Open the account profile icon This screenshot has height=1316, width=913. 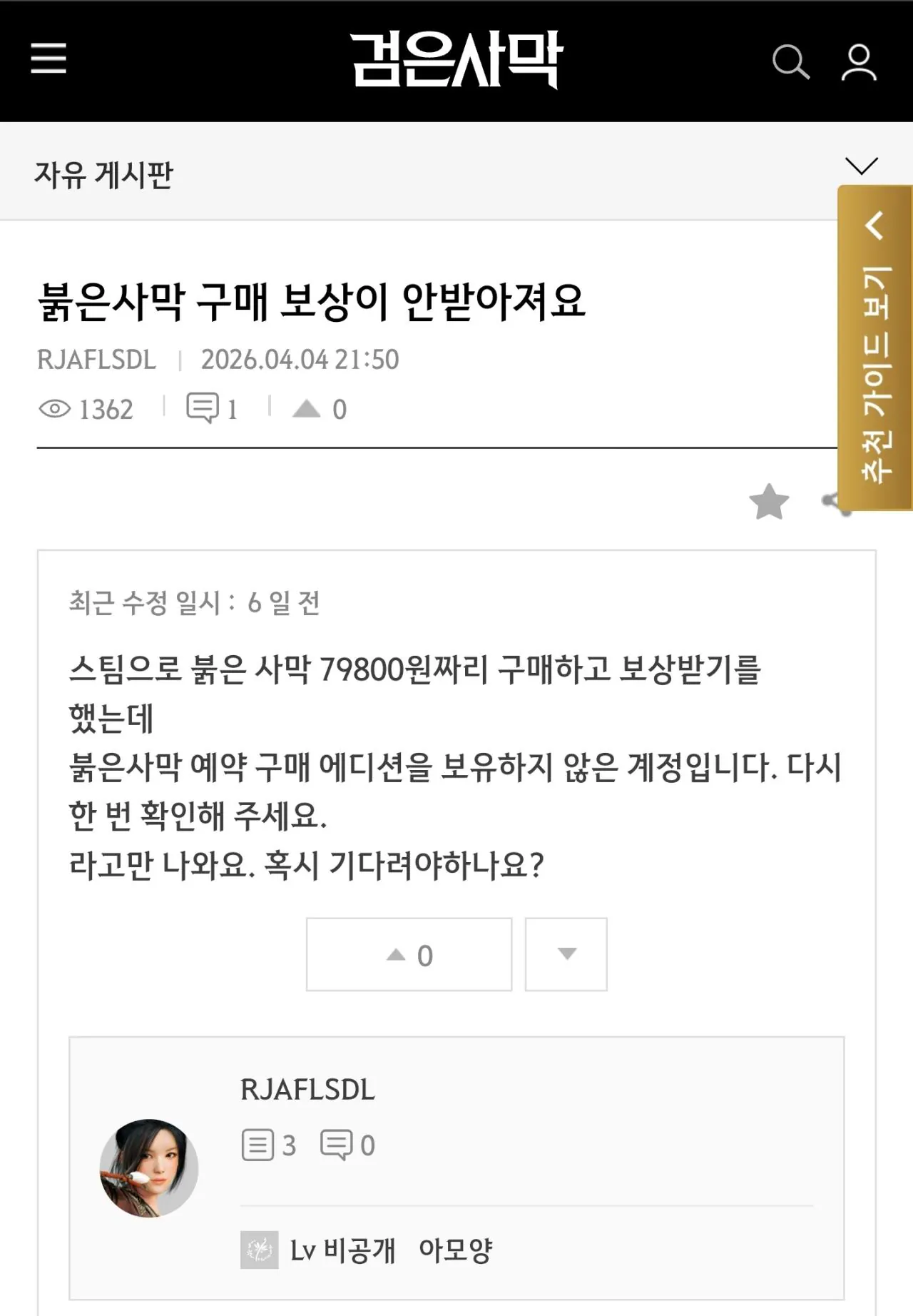(859, 62)
